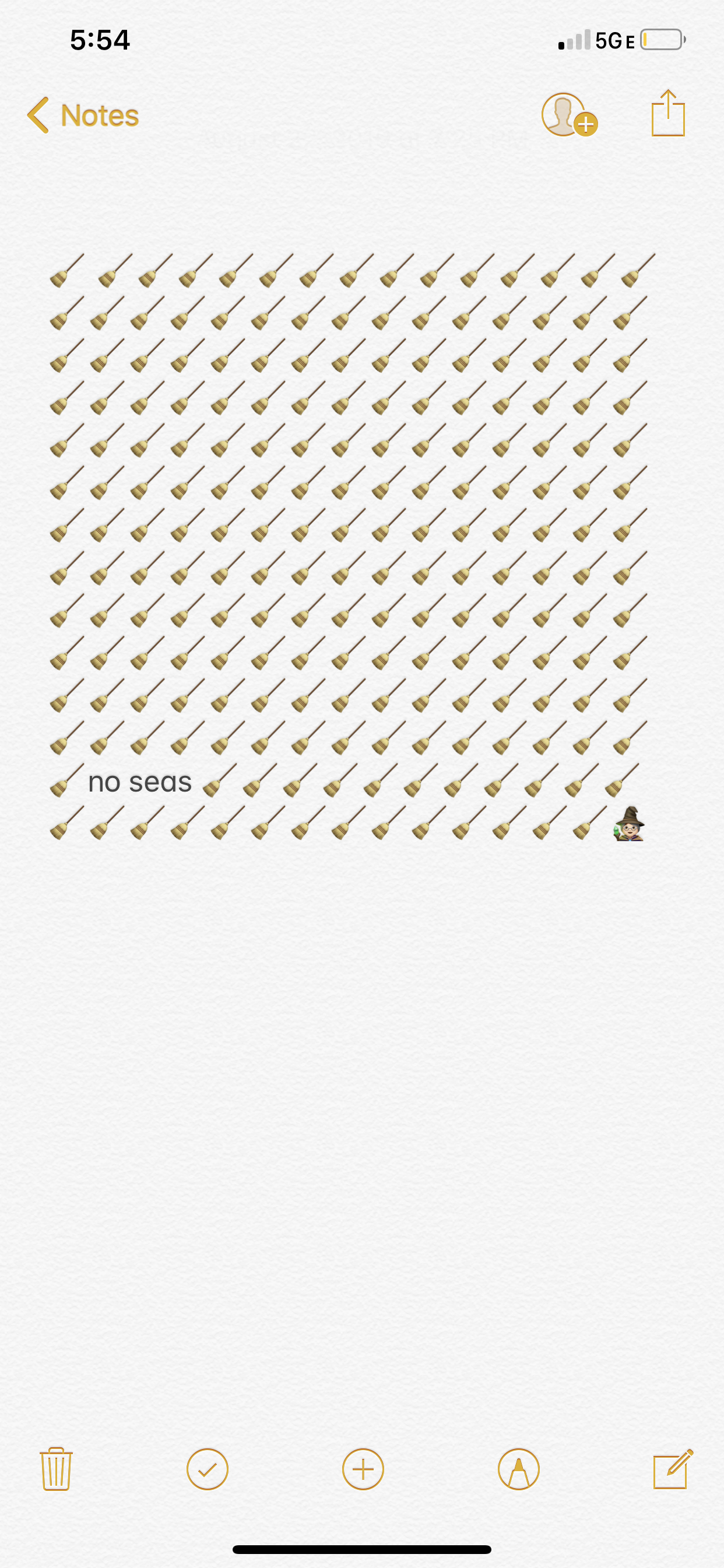Open the share sheet
The width and height of the screenshot is (724, 1568).
click(668, 114)
